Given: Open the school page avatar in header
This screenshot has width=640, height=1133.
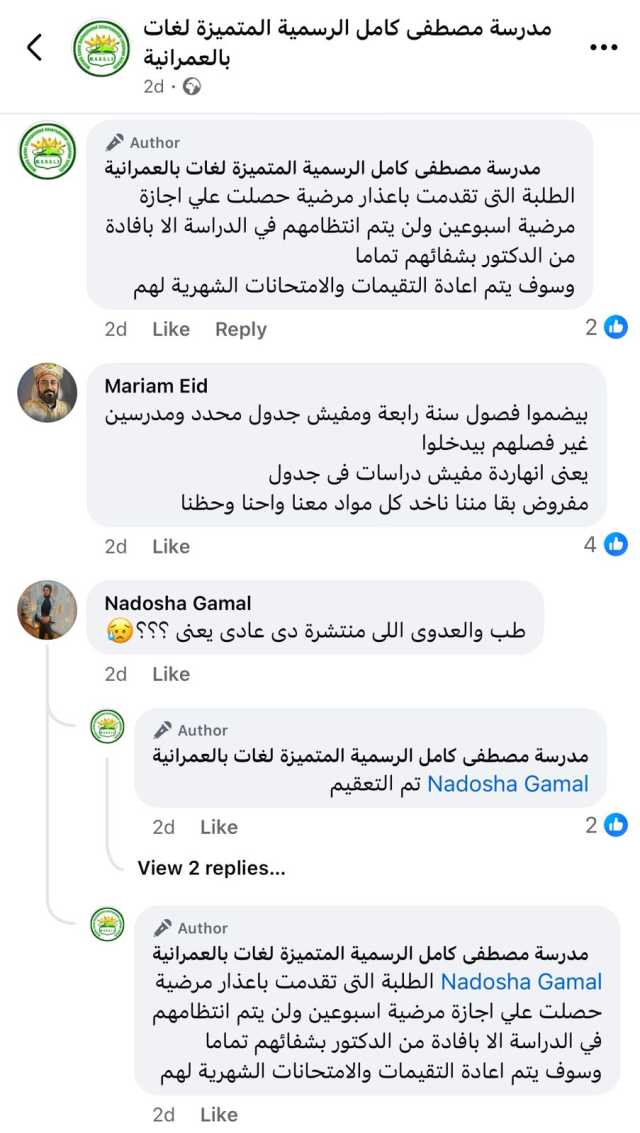Looking at the screenshot, I should coord(101,48).
